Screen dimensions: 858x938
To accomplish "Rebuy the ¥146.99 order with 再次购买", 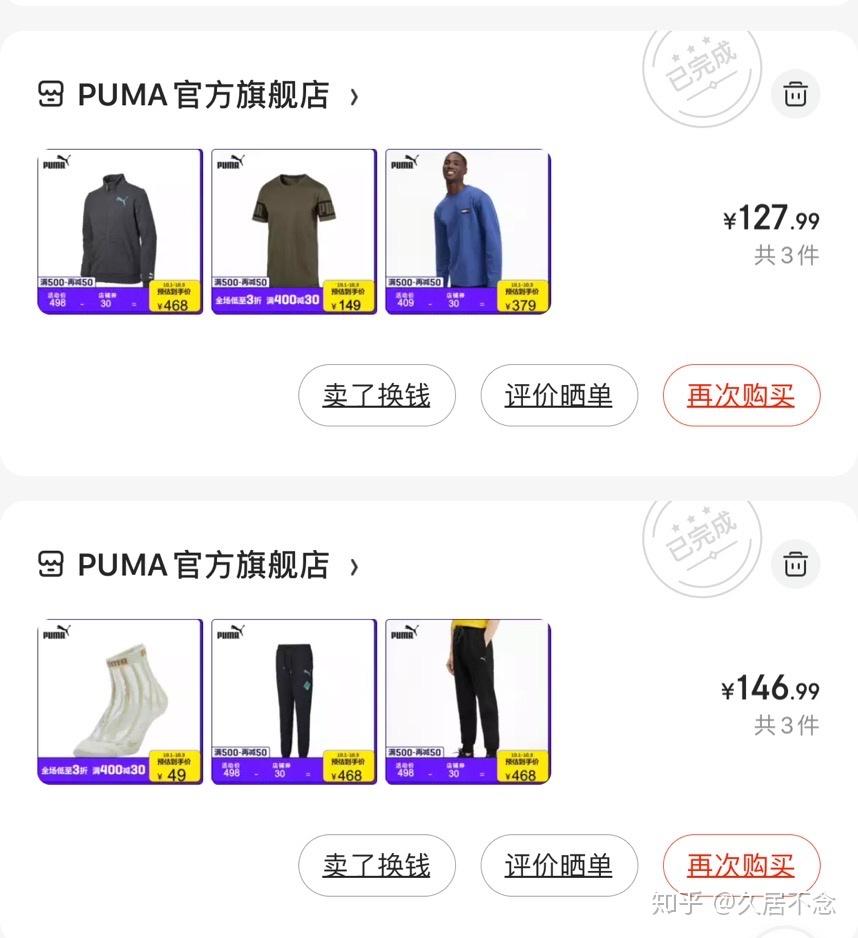I will [x=741, y=865].
